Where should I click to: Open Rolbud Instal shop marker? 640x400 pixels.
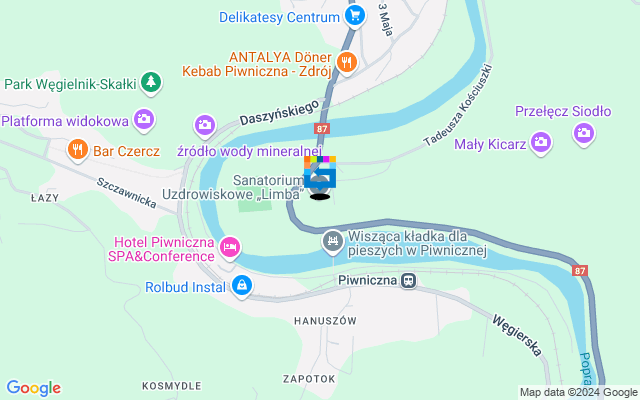point(241,287)
